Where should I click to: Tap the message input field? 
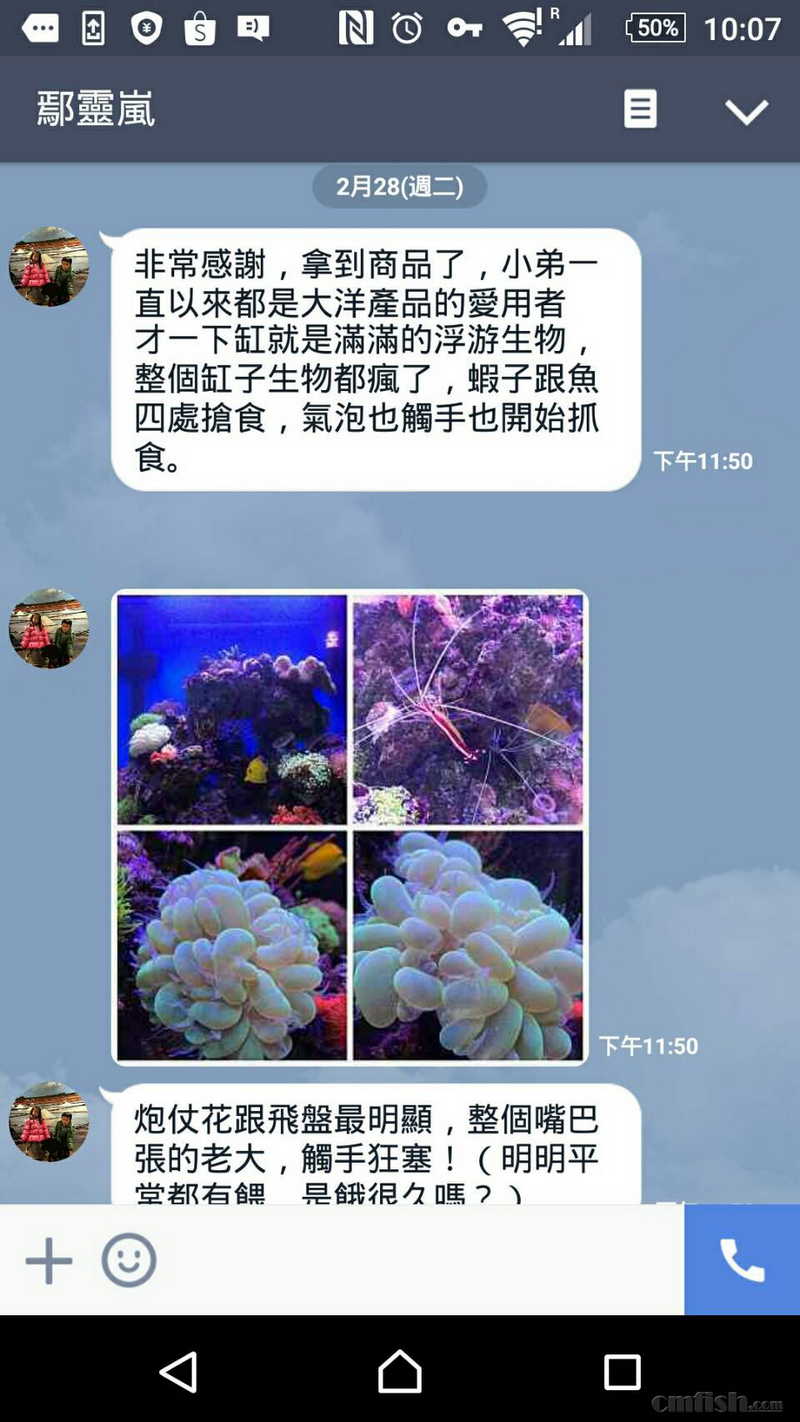click(x=420, y=1260)
